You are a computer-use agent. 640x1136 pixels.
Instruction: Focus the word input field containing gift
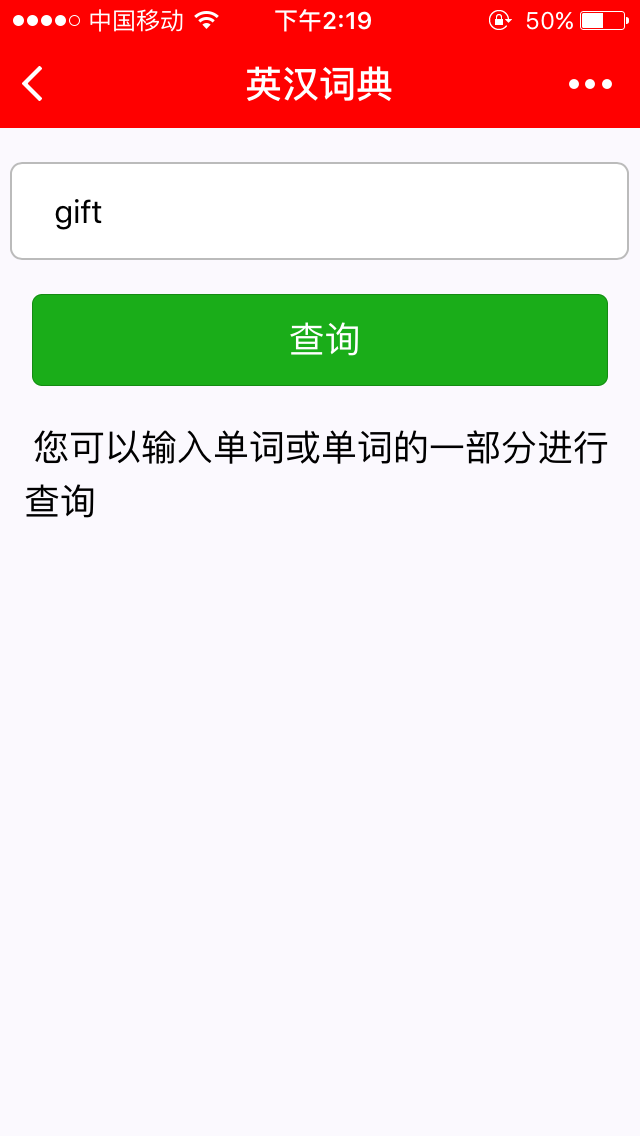319,212
